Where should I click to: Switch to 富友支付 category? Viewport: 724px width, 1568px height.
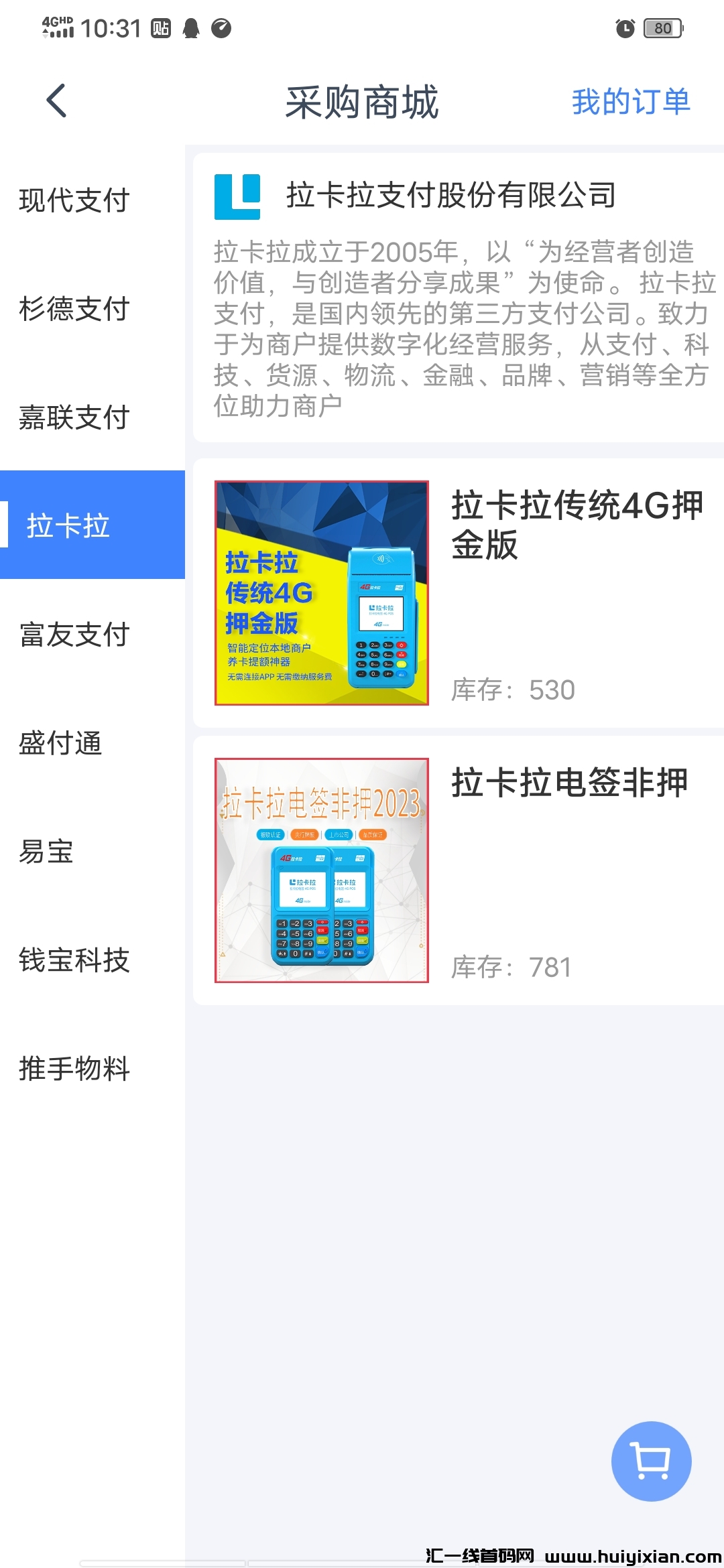[74, 634]
